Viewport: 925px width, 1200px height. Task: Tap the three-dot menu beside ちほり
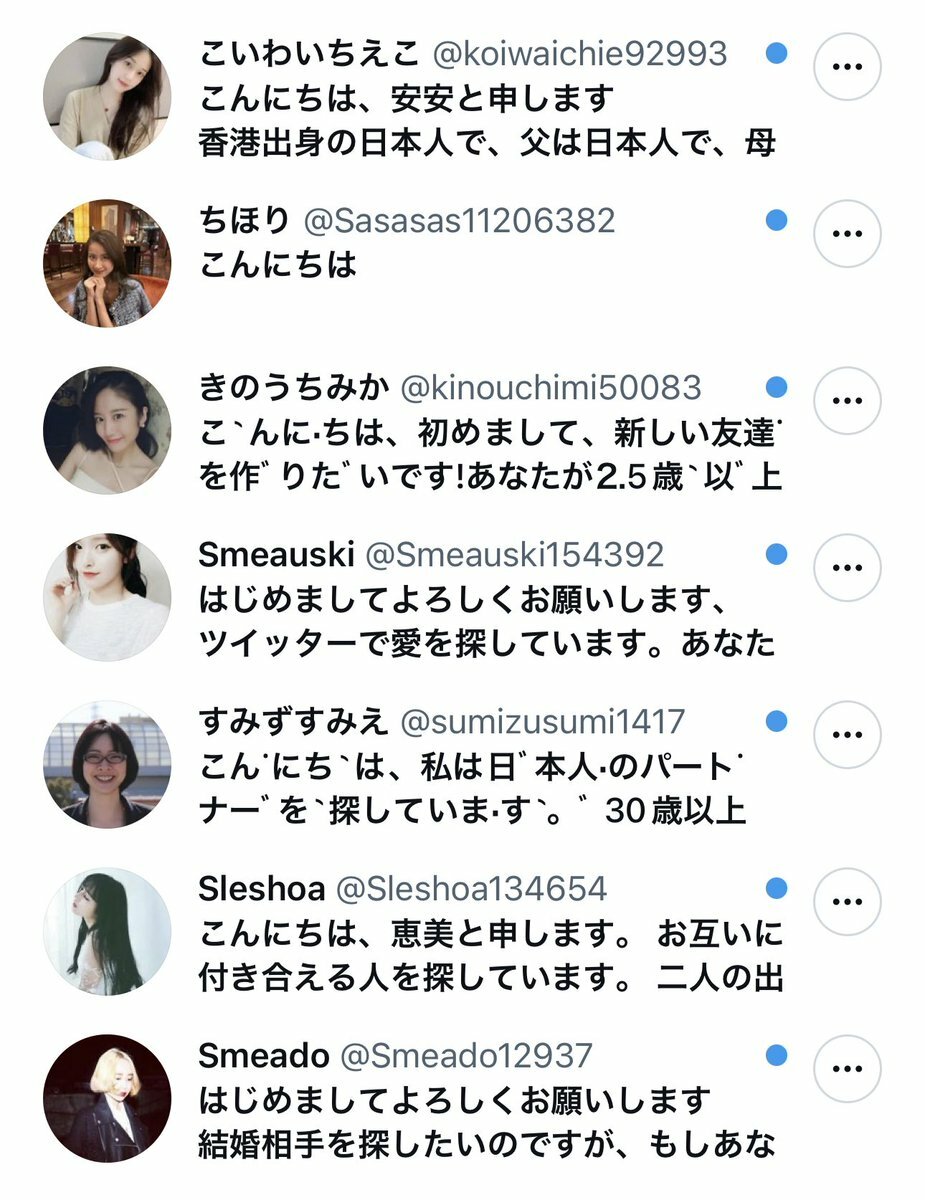coord(848,233)
